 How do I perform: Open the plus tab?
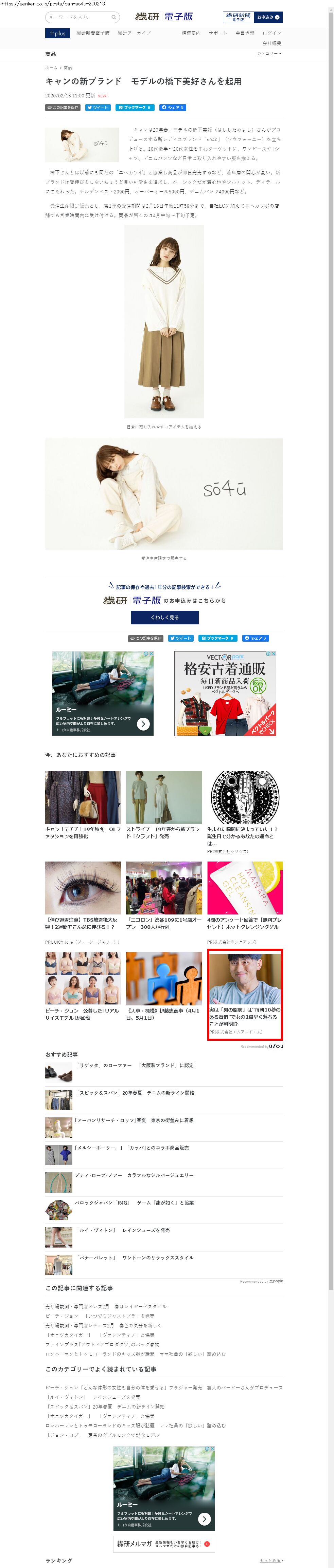tap(57, 33)
